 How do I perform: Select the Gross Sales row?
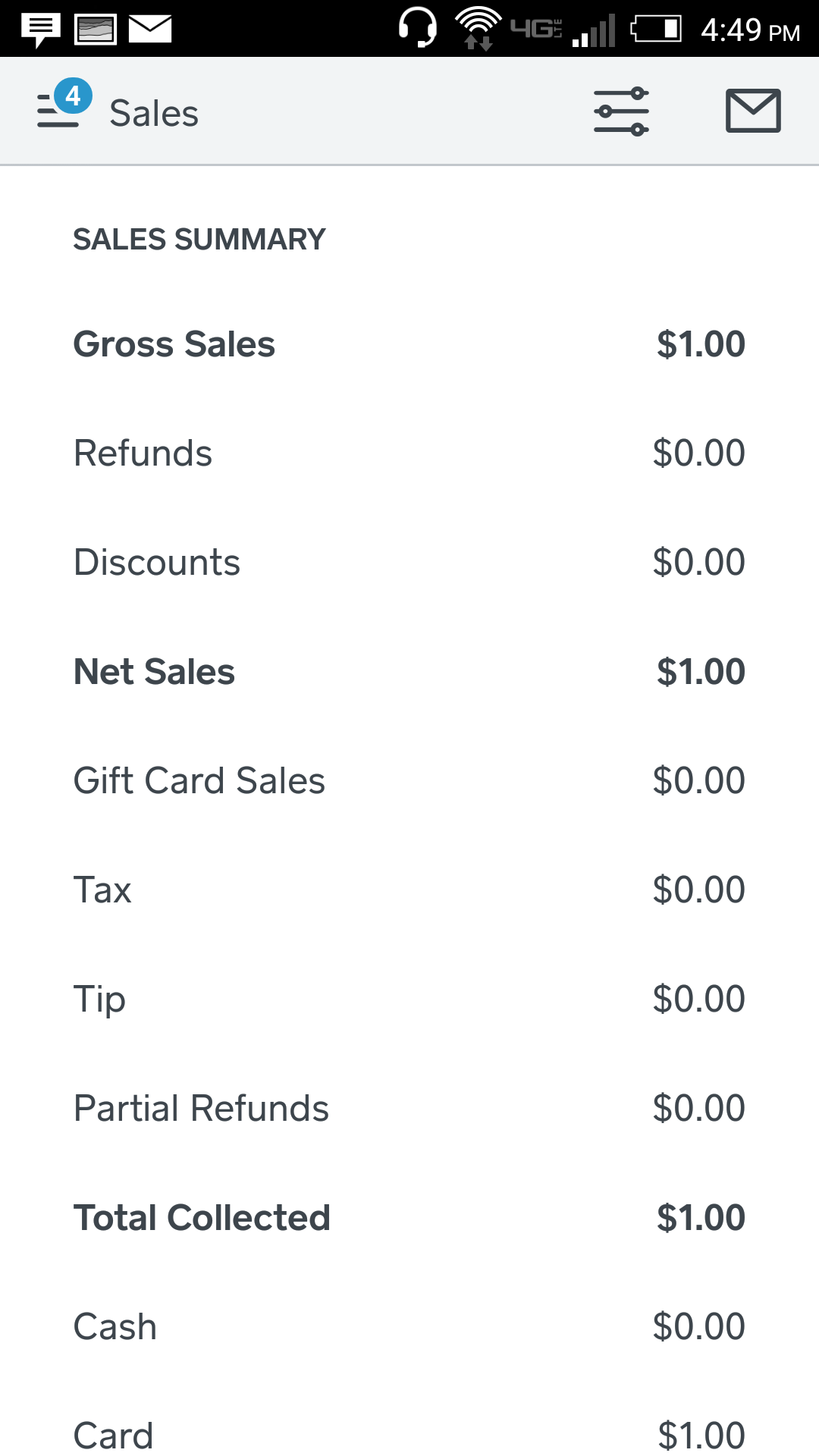click(x=409, y=344)
